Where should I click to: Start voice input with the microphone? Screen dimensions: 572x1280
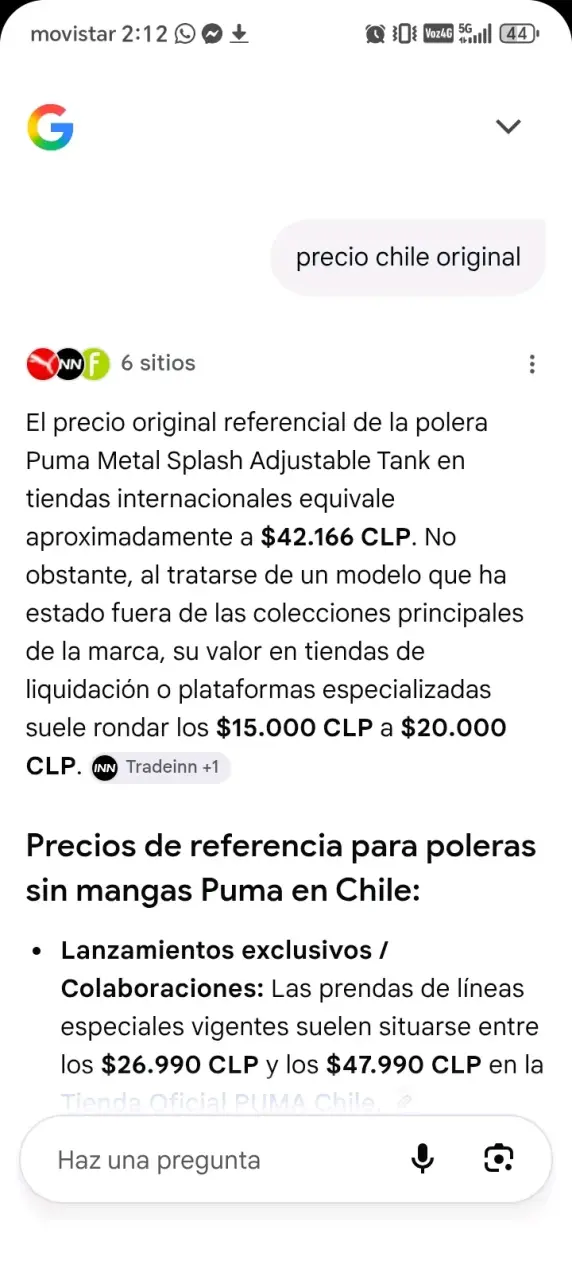tap(423, 1160)
